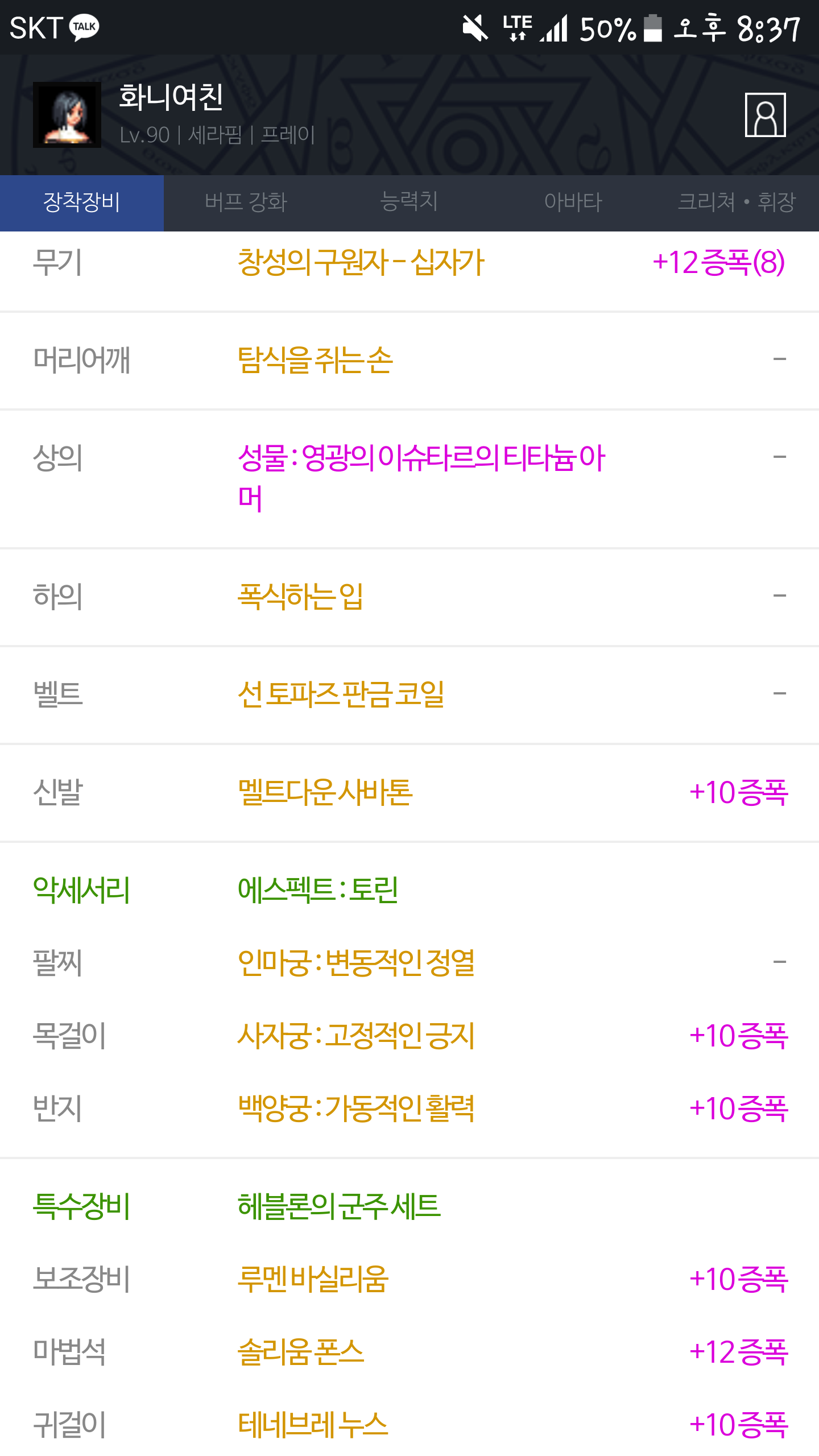Open belt item 선 토파즈 판금 코일
The height and width of the screenshot is (1456, 819).
341,694
